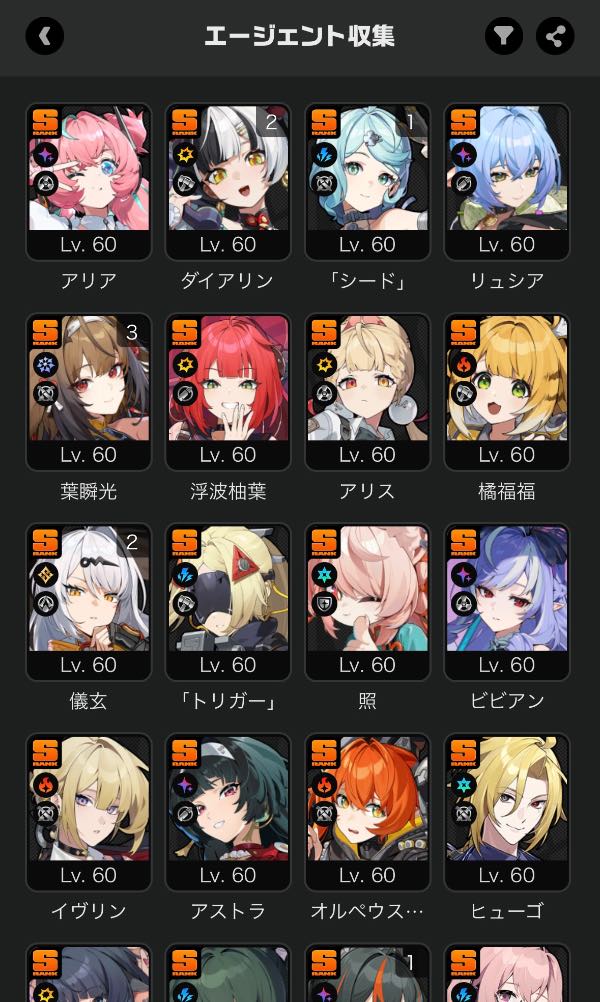600x1002 pixels.
Task: Select the イヴリン agent tile
Action: [x=89, y=812]
